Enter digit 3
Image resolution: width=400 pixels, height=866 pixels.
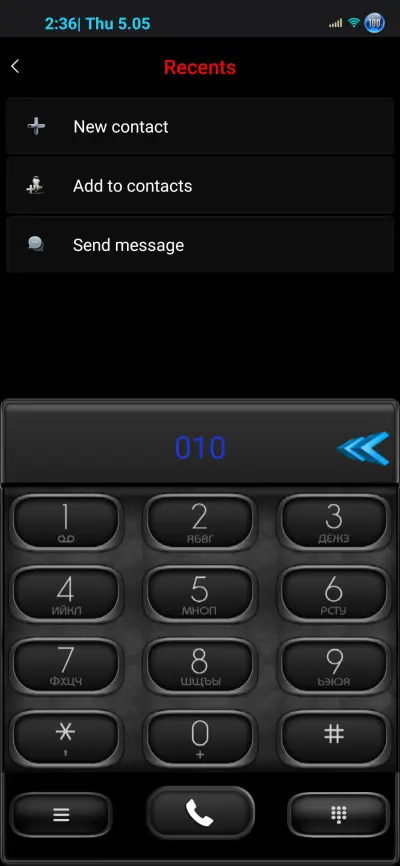coord(334,522)
